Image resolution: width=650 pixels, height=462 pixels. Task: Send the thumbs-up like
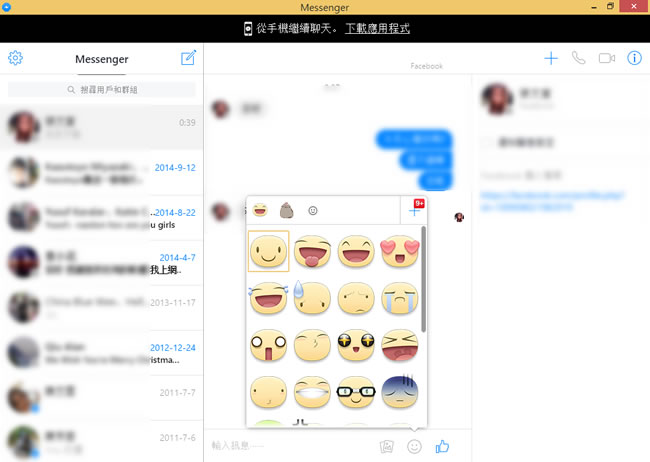point(442,446)
